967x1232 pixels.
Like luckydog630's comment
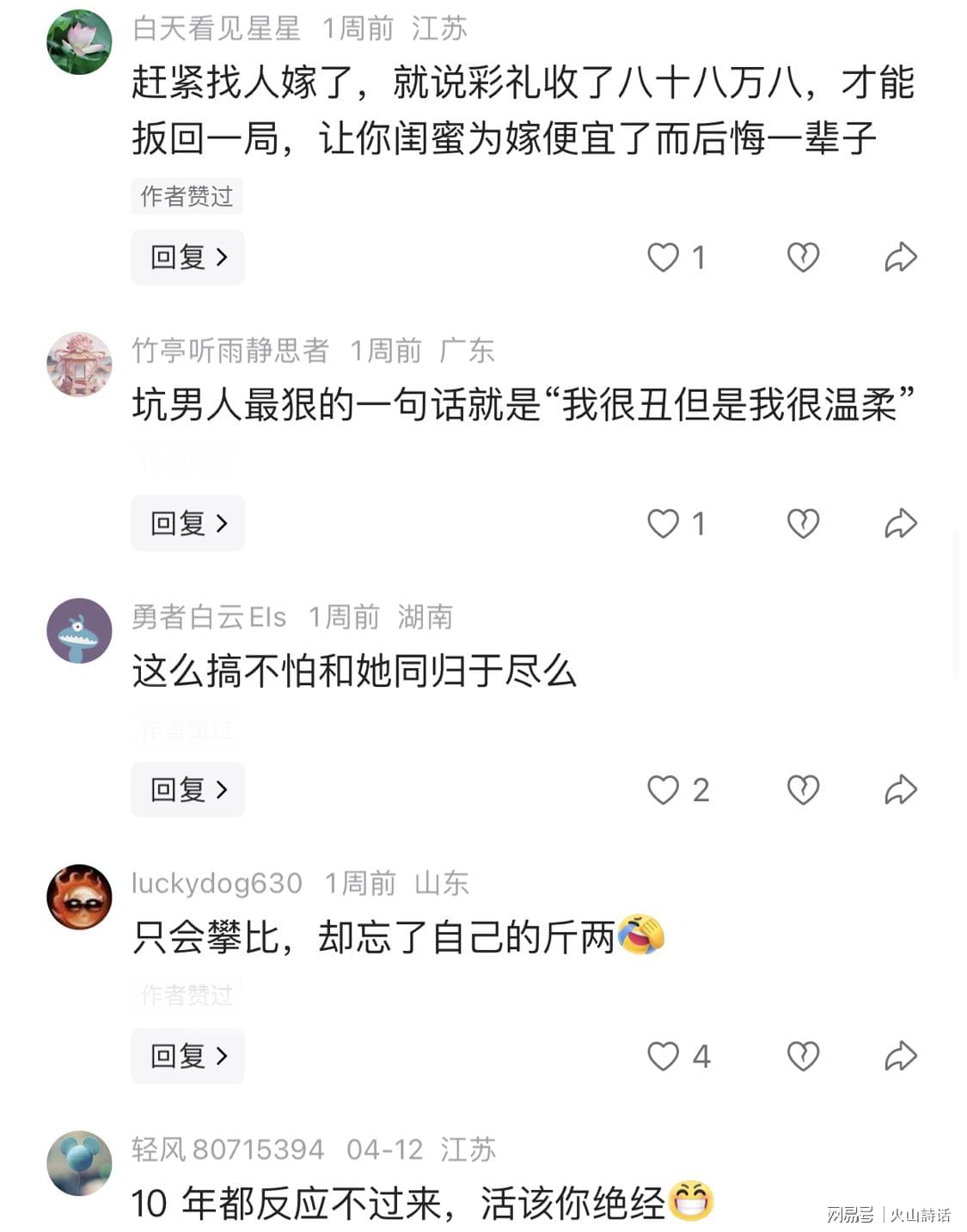click(664, 1056)
